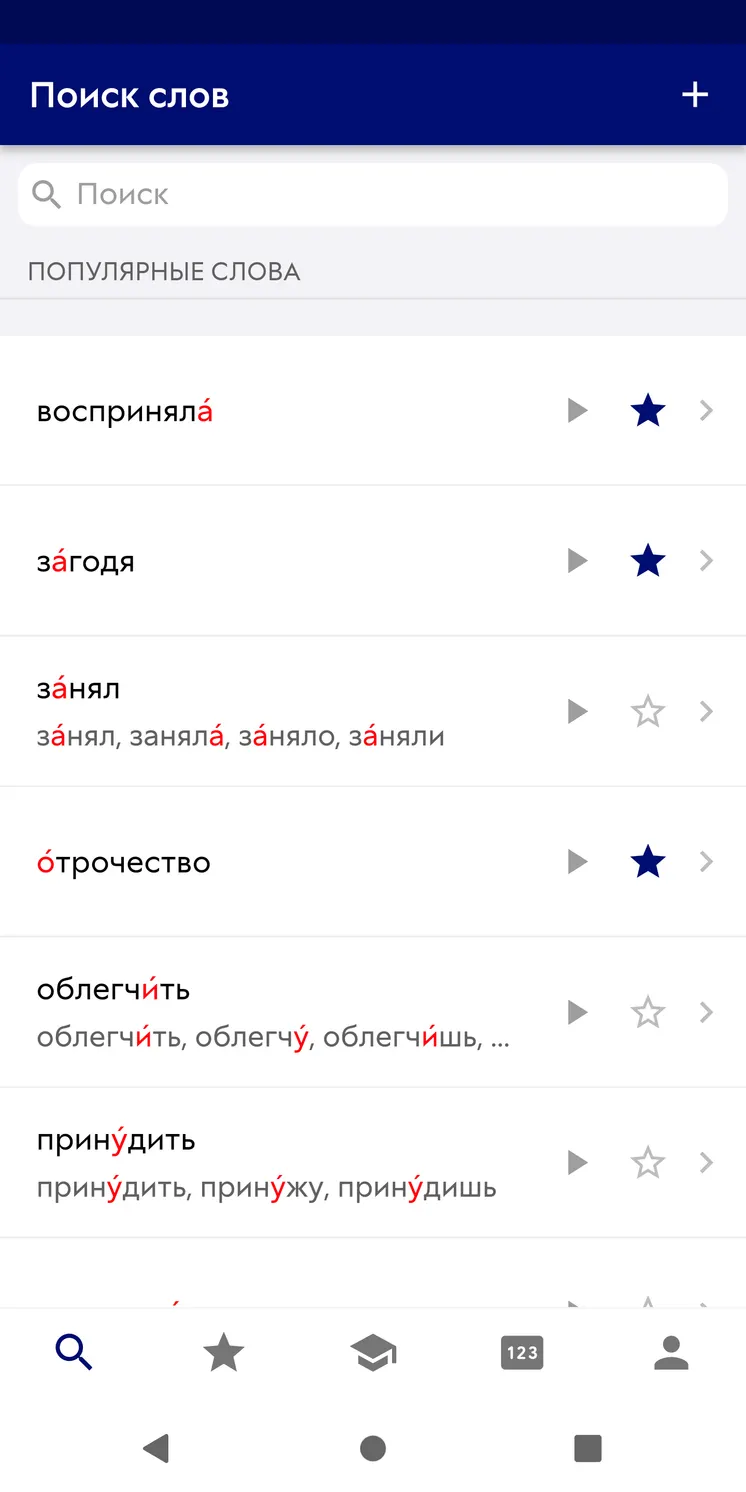
Task: Play audio for прину́дить
Action: coord(577,1162)
